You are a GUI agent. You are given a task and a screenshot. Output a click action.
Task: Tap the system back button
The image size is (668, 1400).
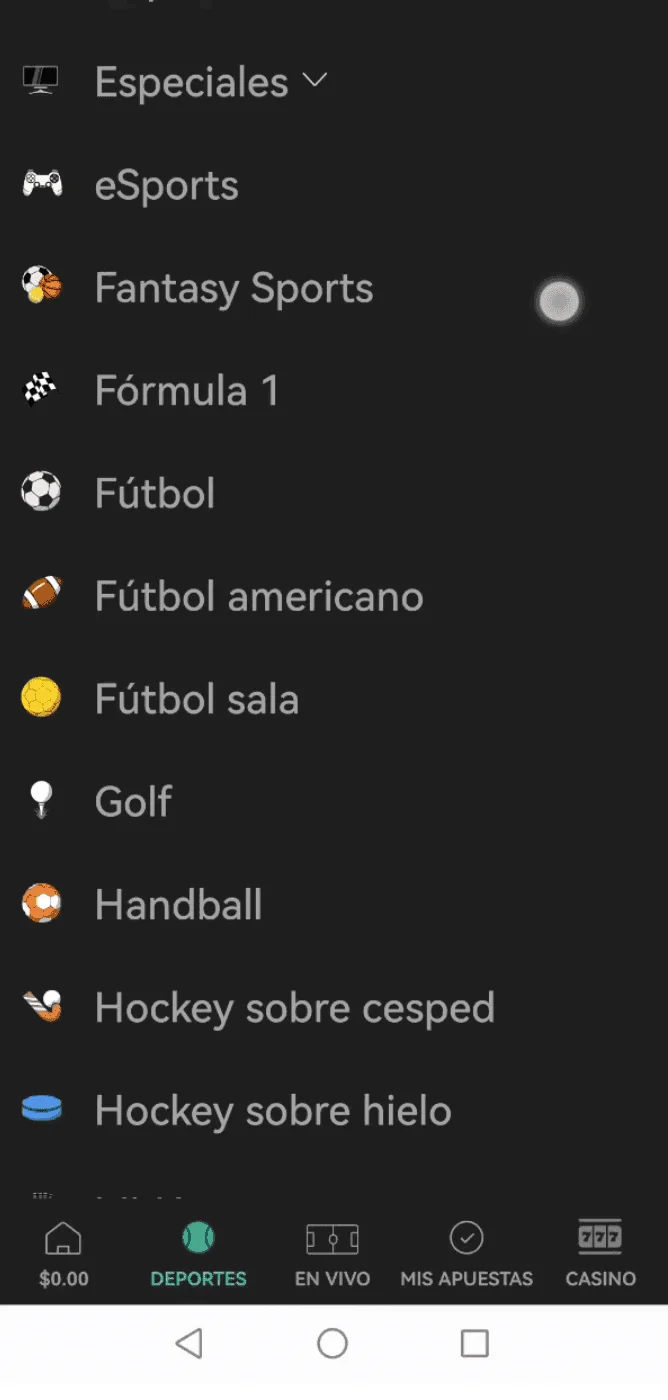[189, 1343]
